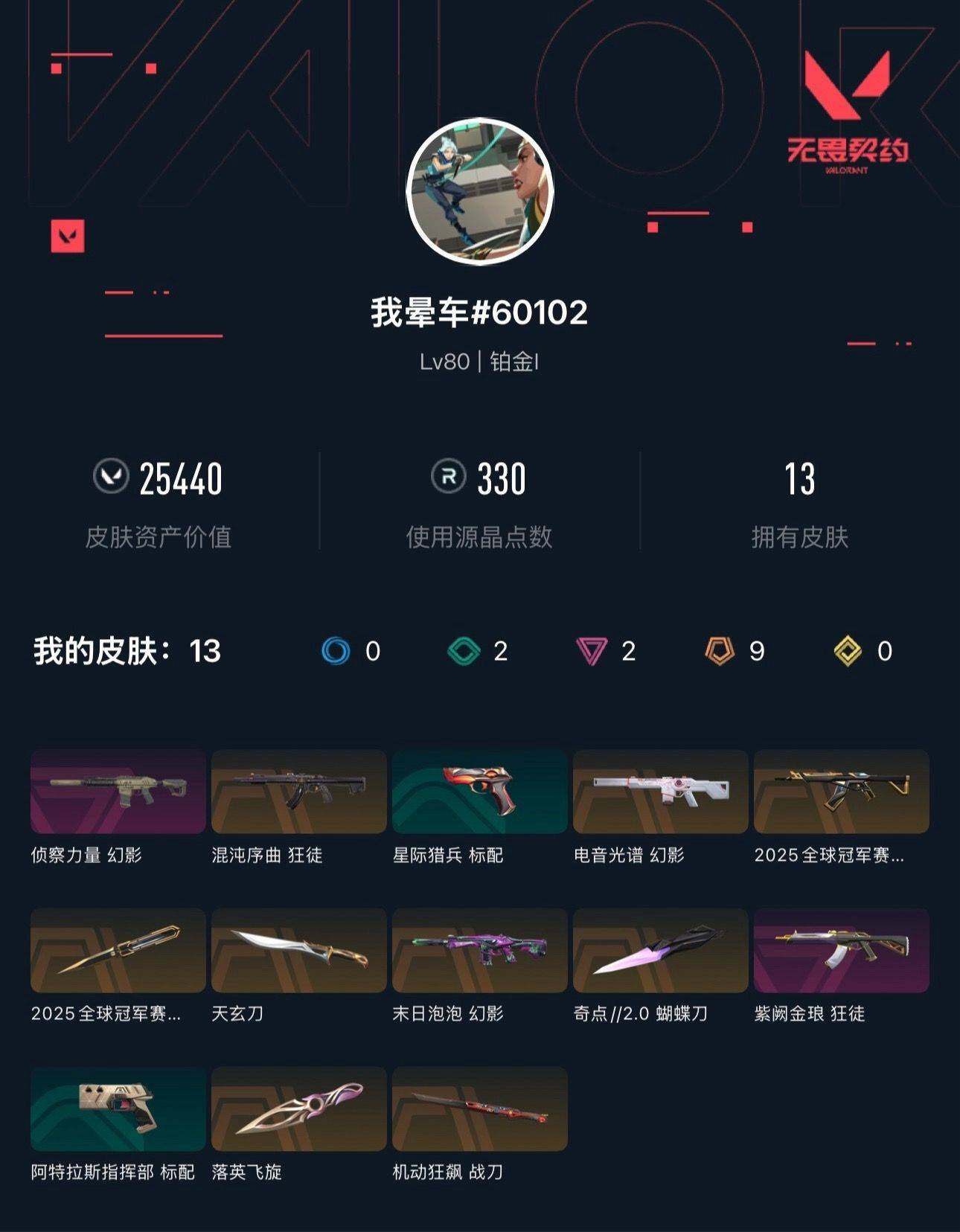Toggle the orange rarity filter showing 9
Screen dimensions: 960x1232
tap(720, 651)
